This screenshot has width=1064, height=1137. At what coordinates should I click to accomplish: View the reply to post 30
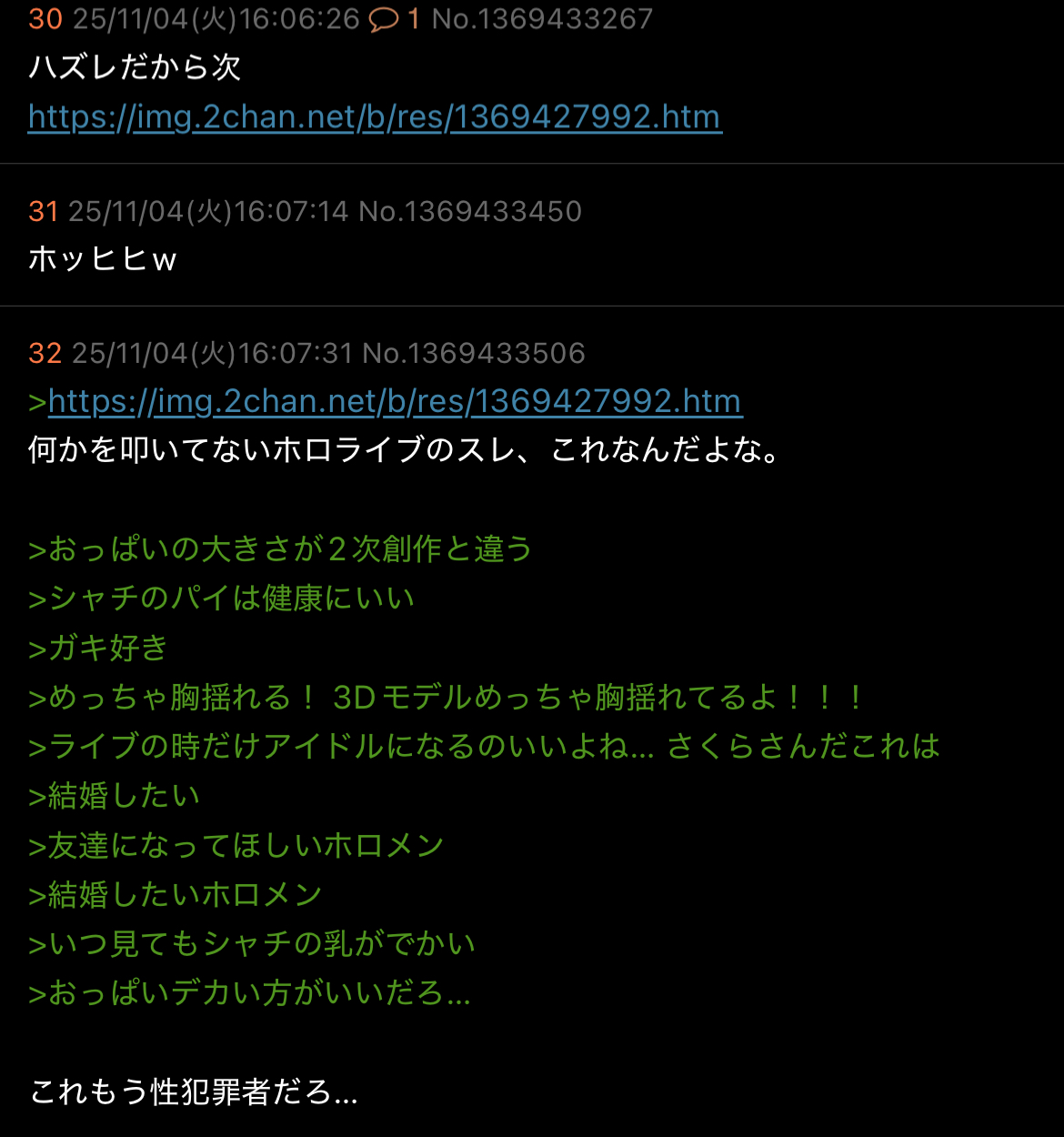(x=394, y=19)
